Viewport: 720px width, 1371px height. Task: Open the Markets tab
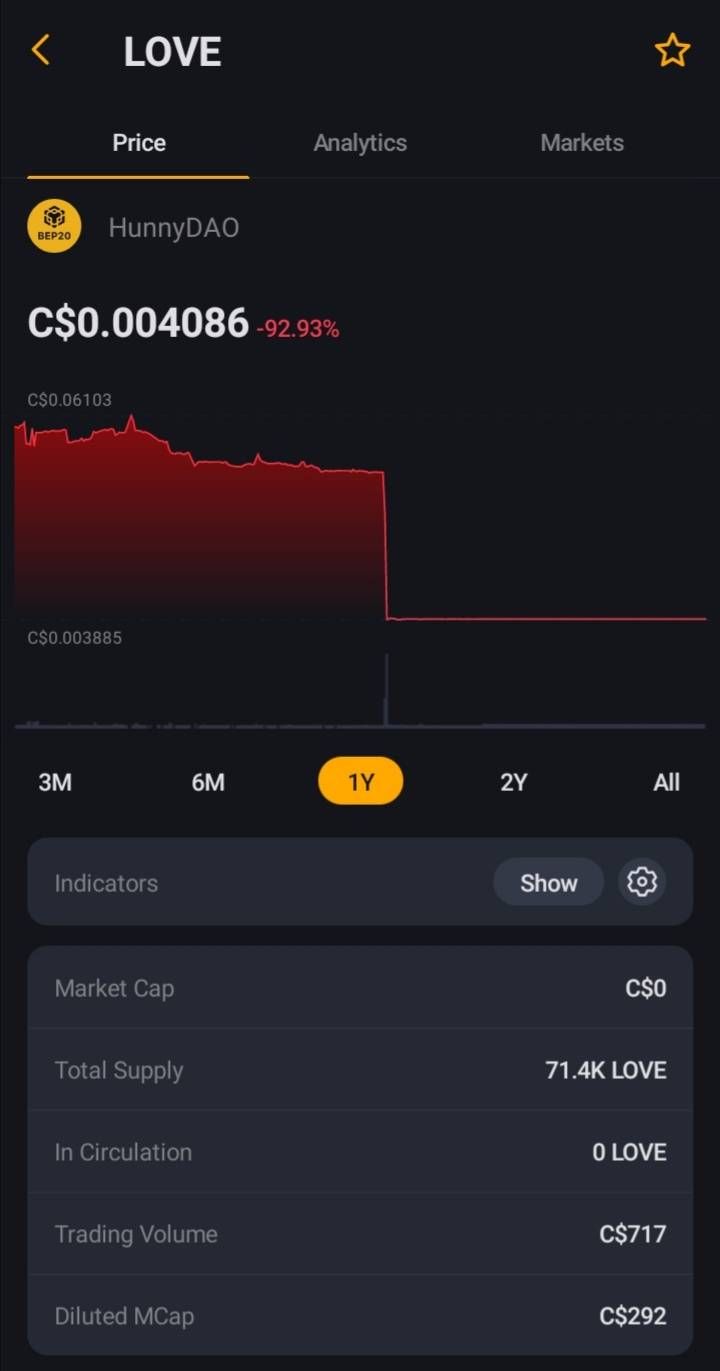pyautogui.click(x=582, y=143)
